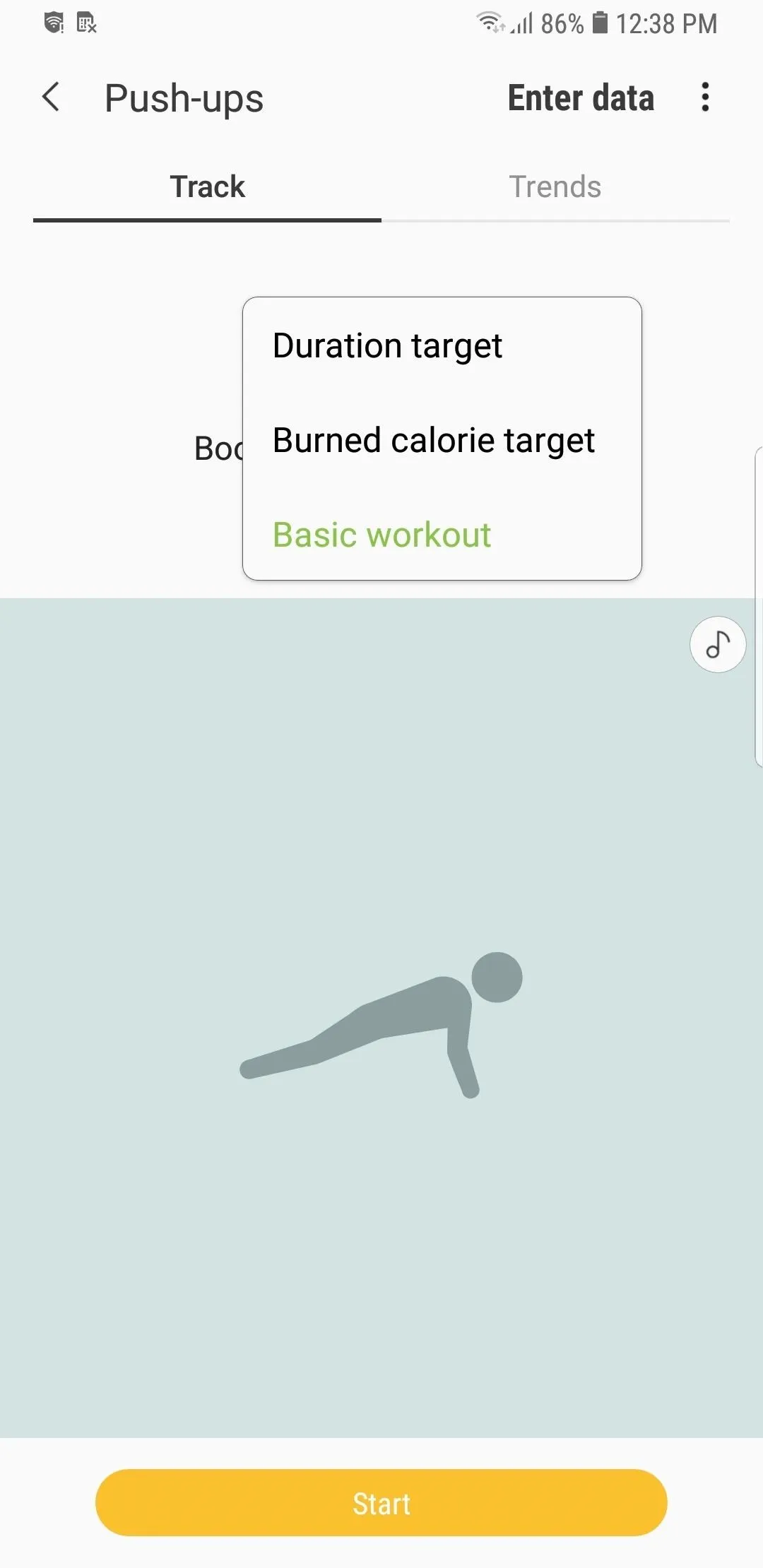
Task: Go back from Push-ups screen
Action: click(x=51, y=97)
